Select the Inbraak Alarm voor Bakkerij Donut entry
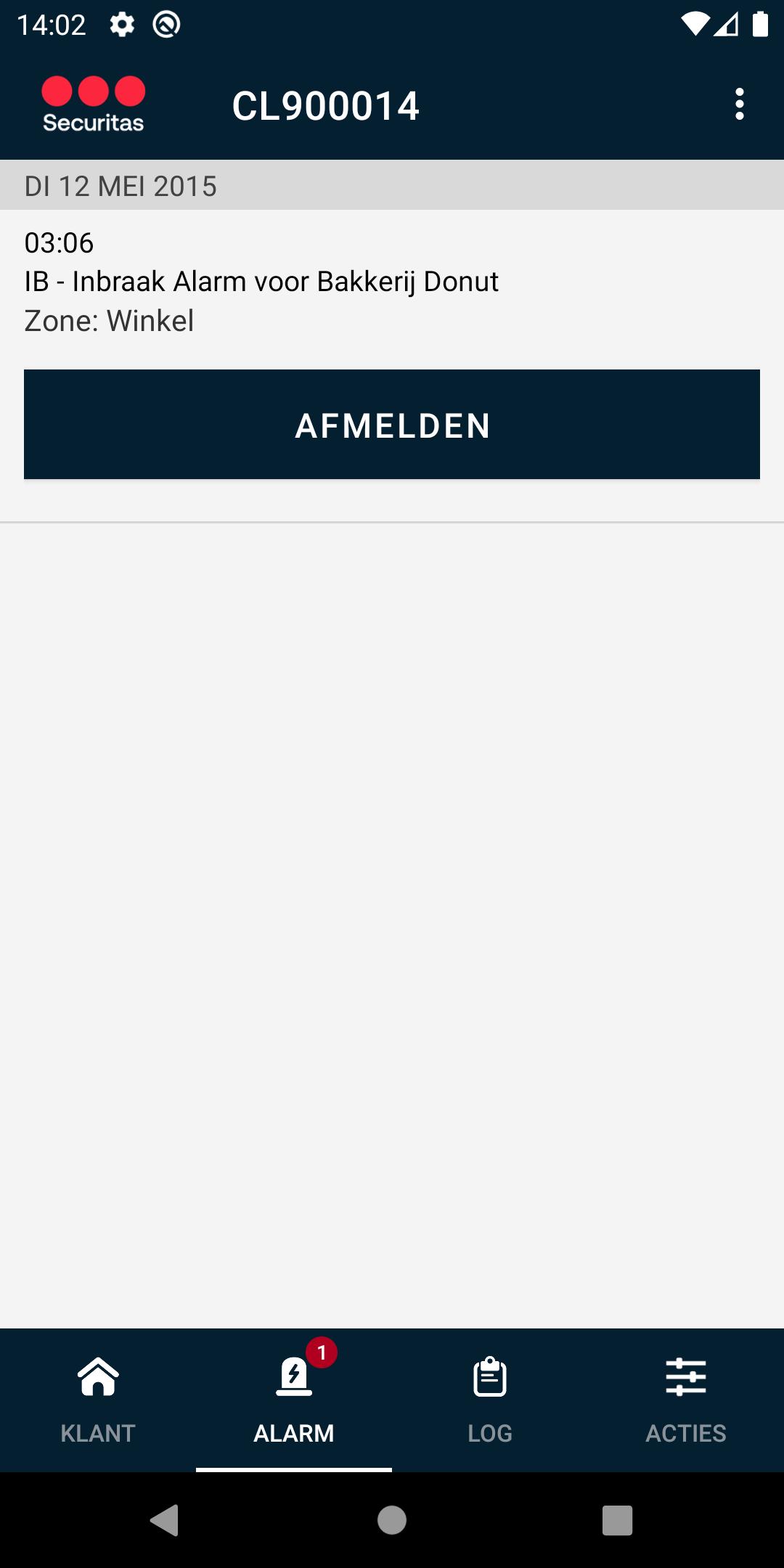 pos(261,280)
